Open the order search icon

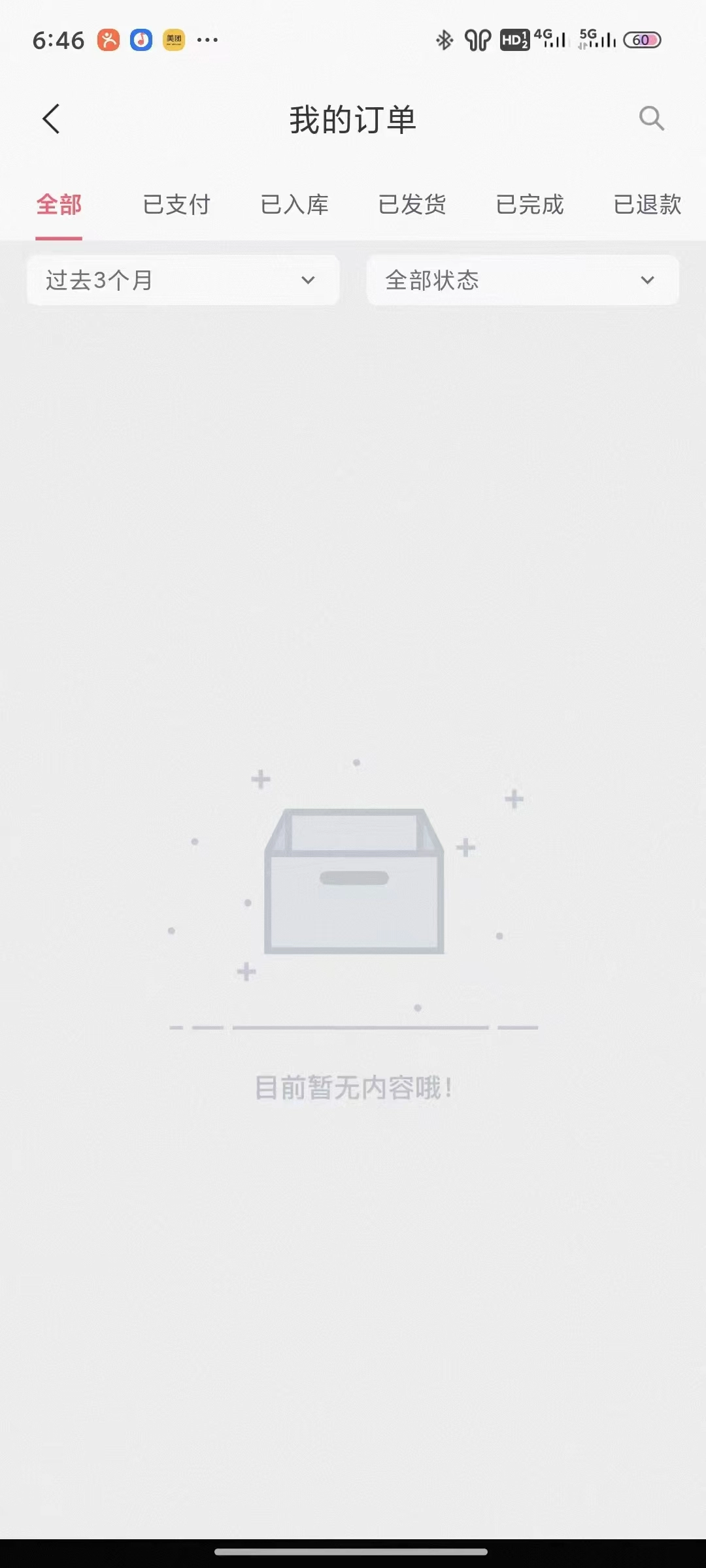651,119
